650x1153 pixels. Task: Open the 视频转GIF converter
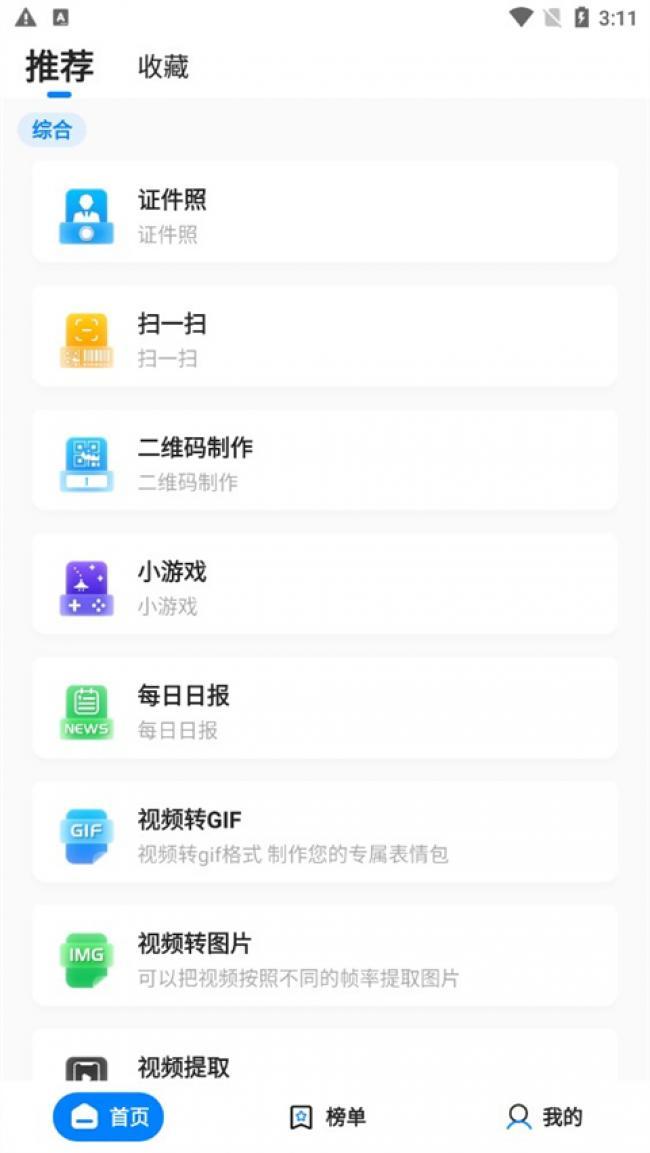click(x=324, y=833)
